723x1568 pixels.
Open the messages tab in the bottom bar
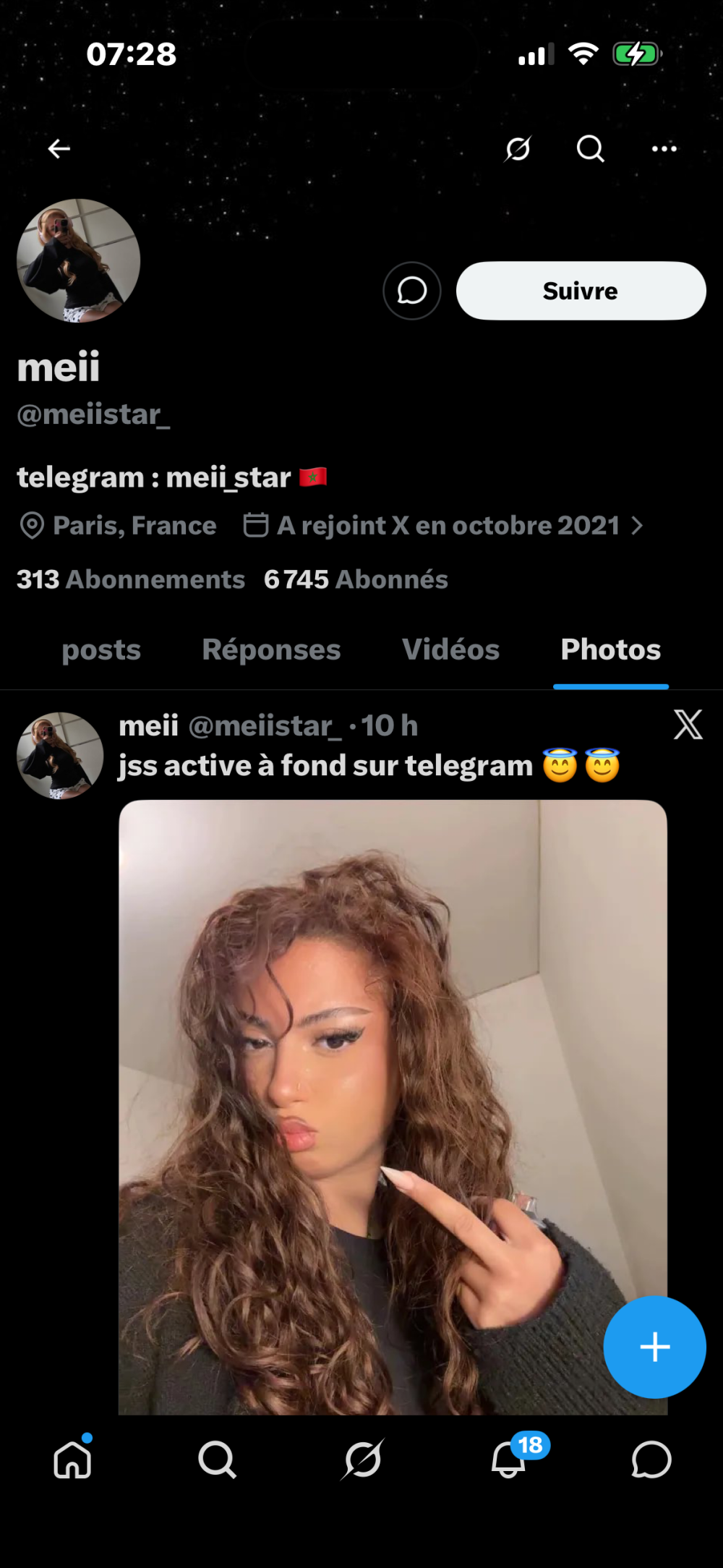point(651,1460)
